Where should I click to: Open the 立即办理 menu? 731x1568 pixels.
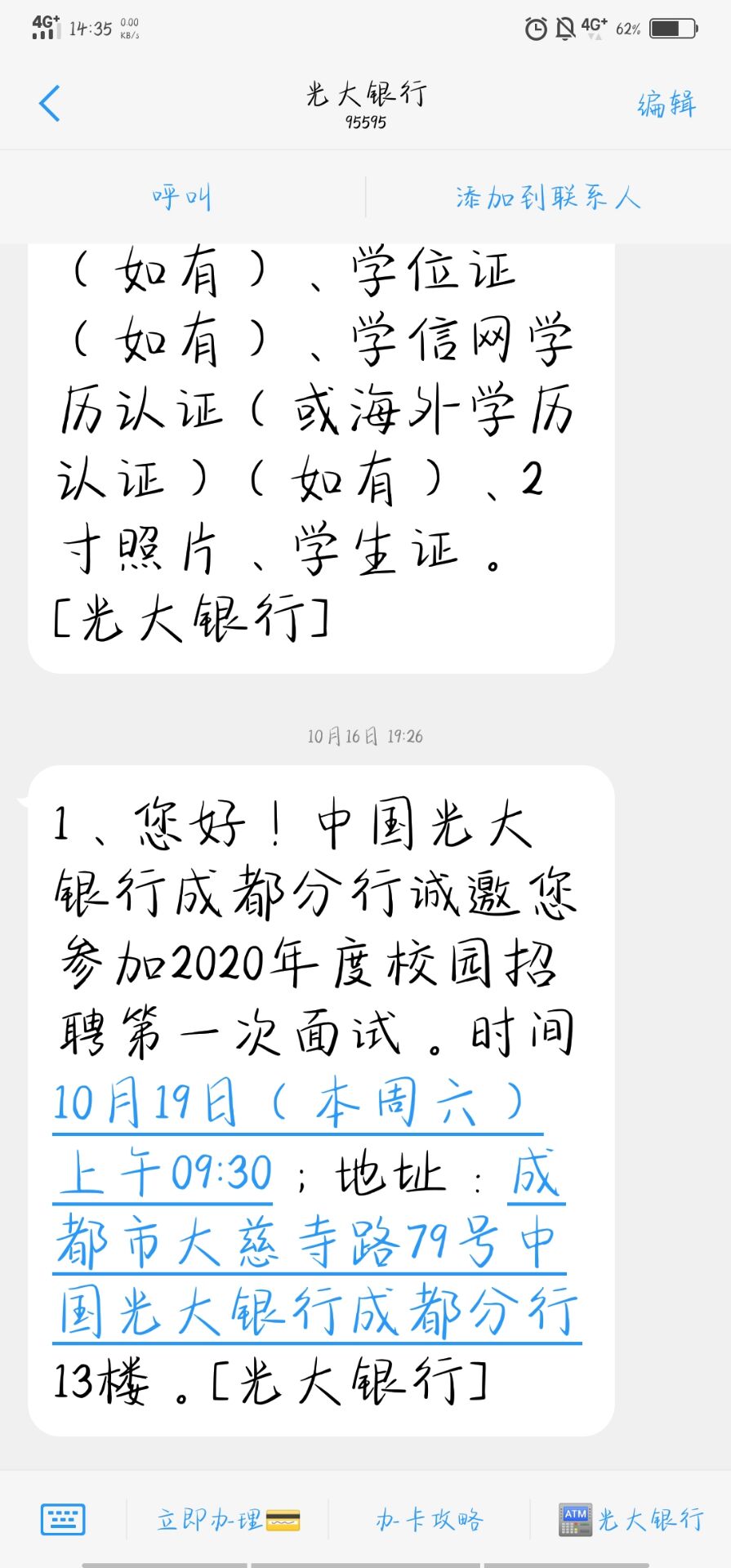pos(228,1520)
